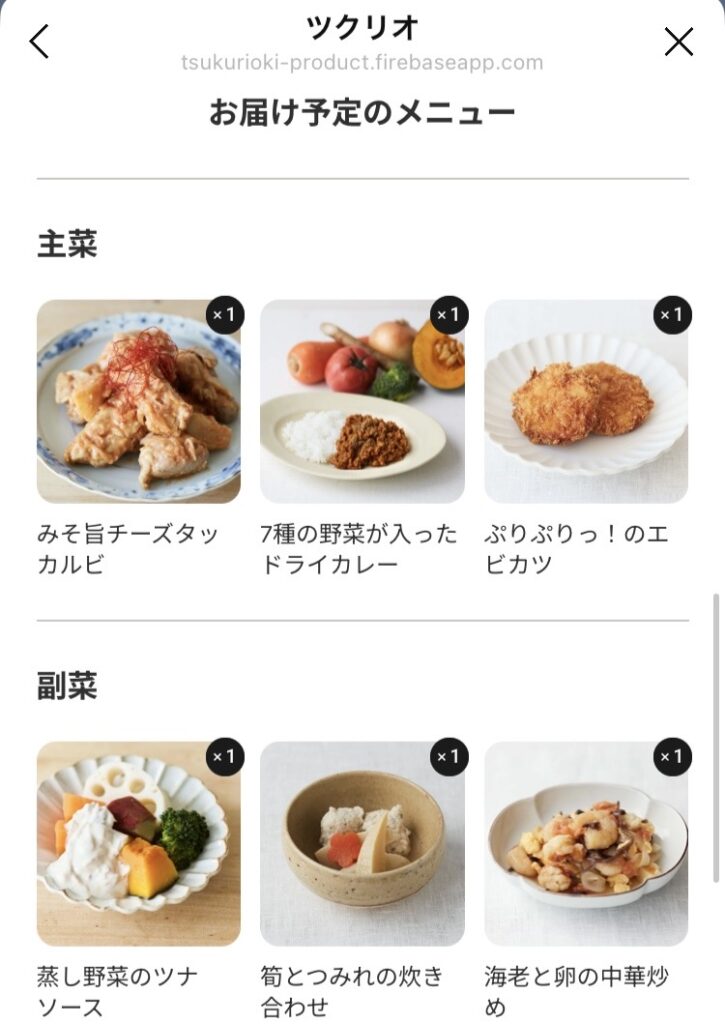This screenshot has height=1024, width=725.
Task: Go back using the top-left arrow
Action: 39,42
